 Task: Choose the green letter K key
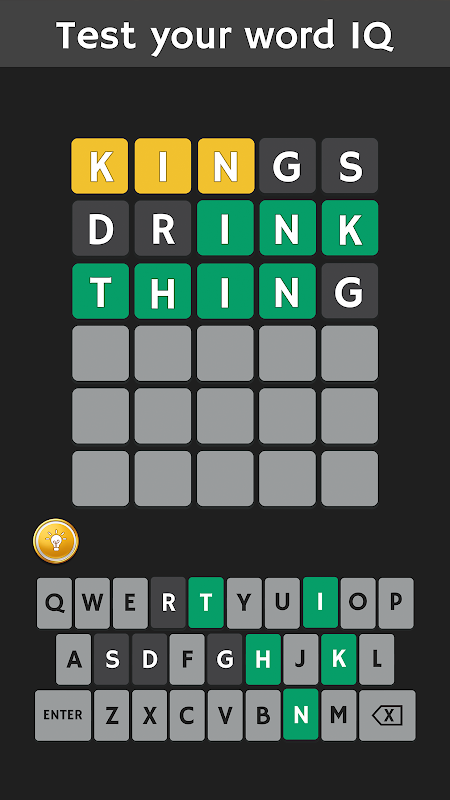click(x=339, y=659)
